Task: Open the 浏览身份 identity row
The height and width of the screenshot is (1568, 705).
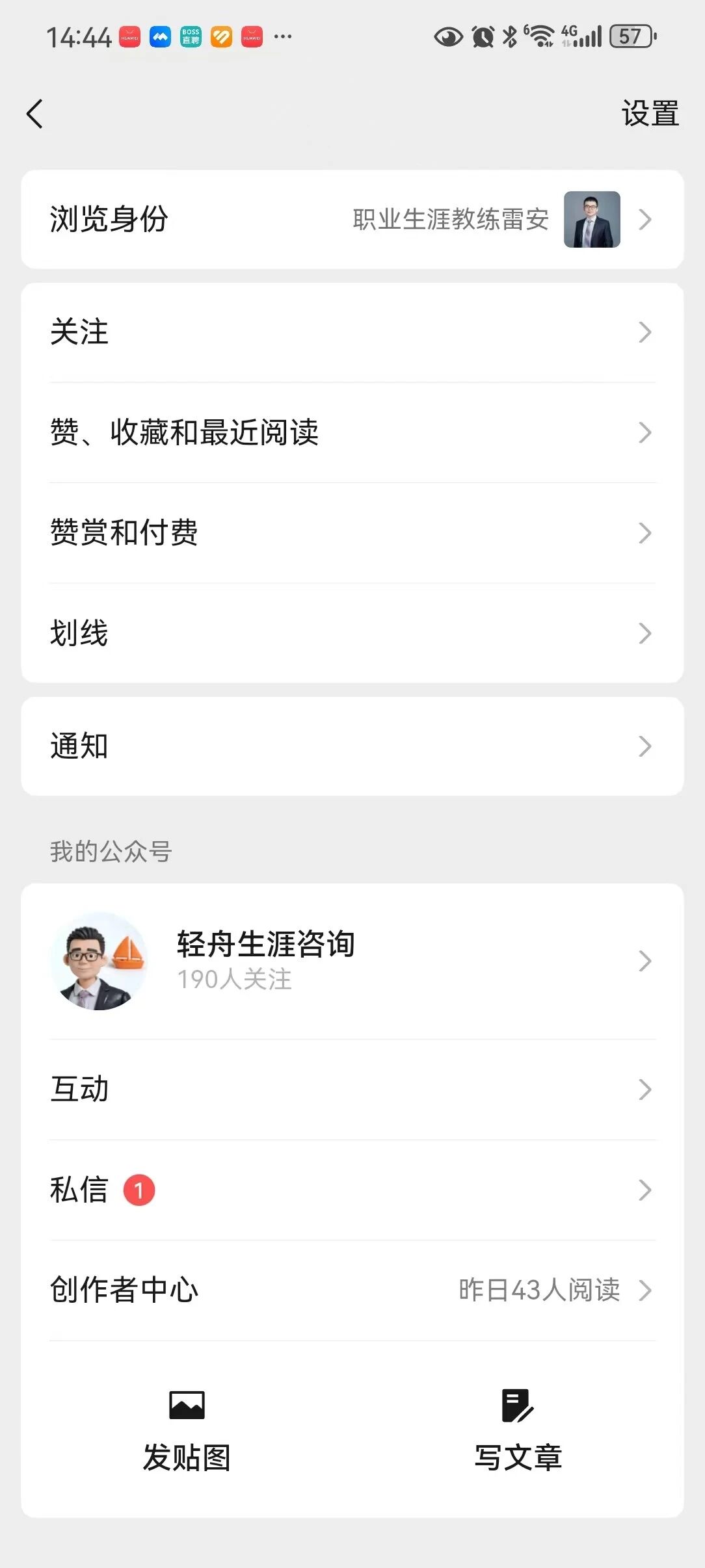Action: tap(352, 220)
